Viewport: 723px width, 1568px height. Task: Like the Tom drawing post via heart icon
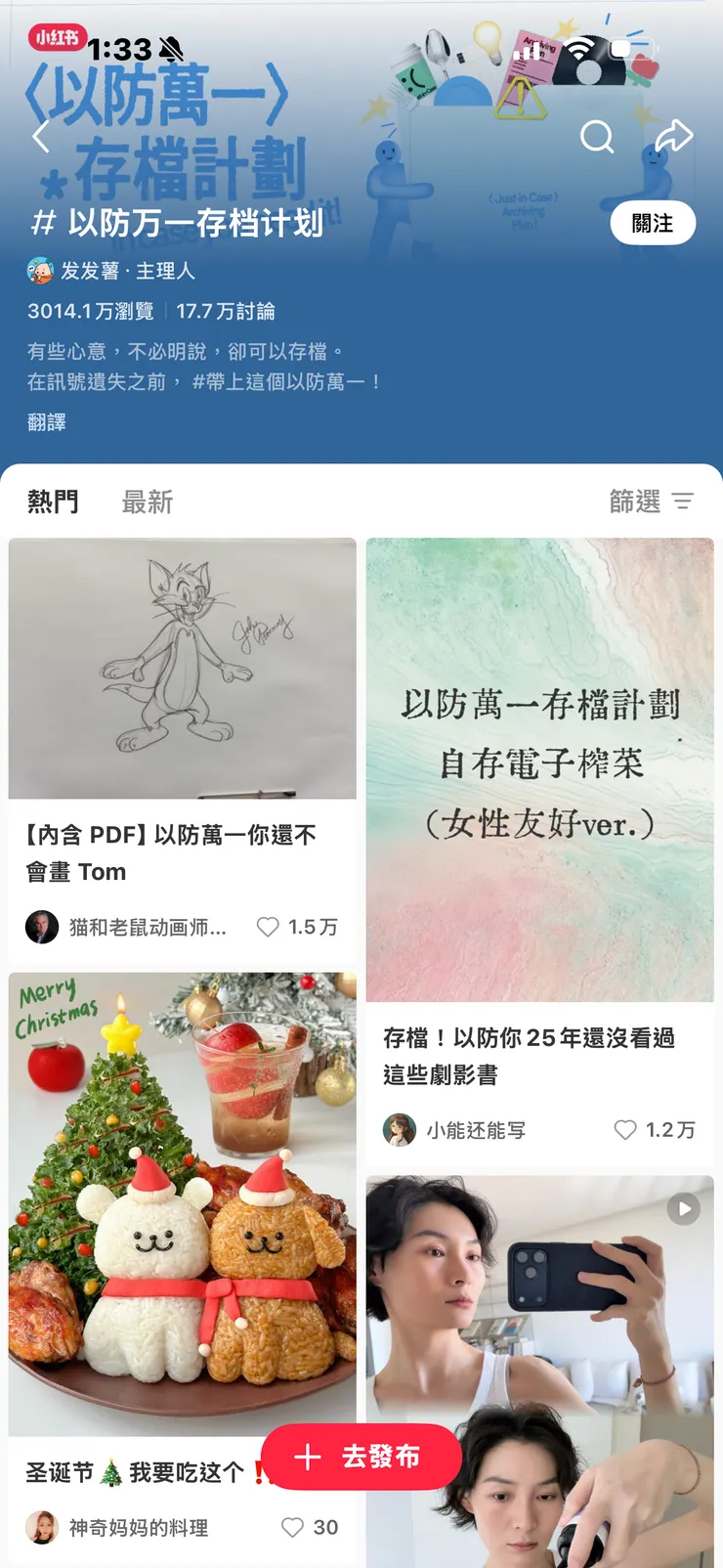267,927
